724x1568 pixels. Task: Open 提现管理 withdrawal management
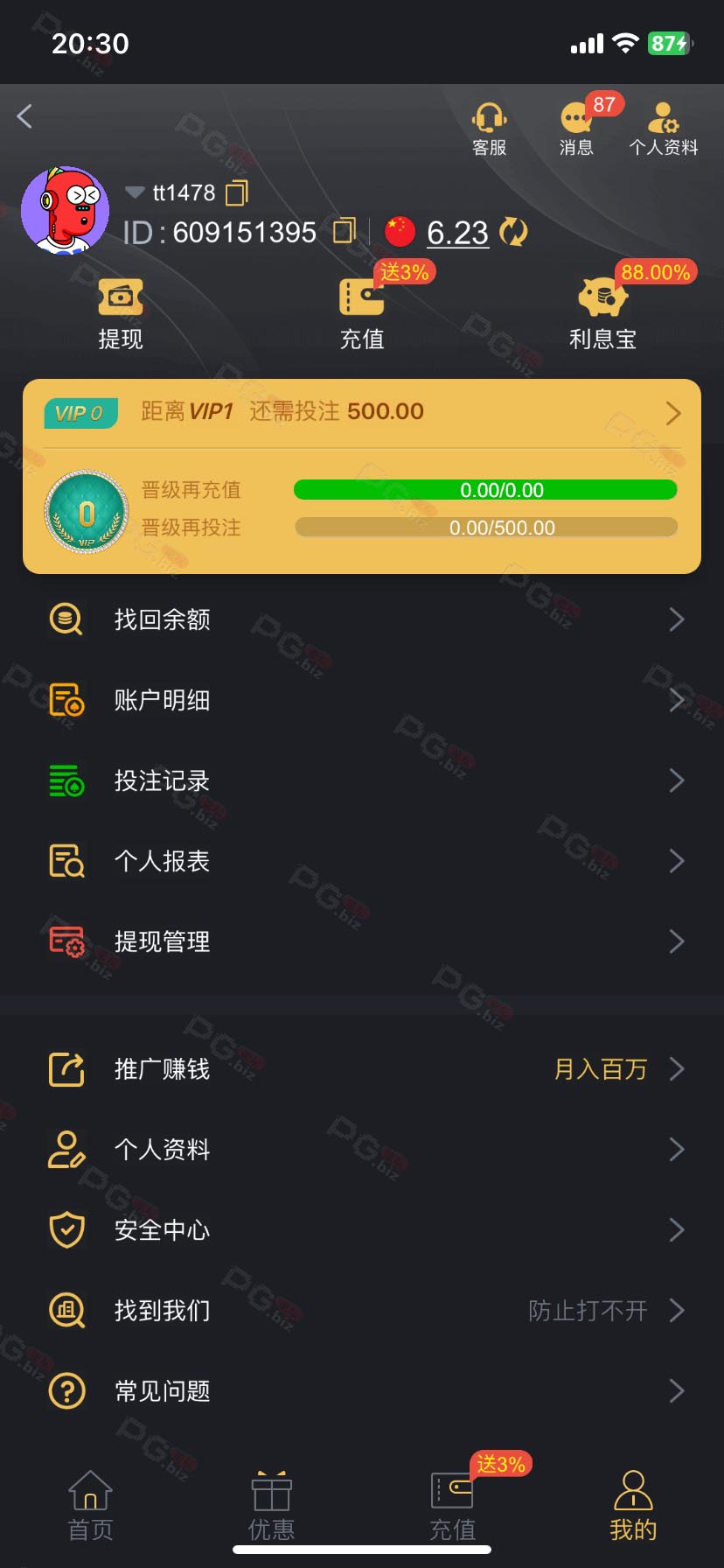point(362,941)
